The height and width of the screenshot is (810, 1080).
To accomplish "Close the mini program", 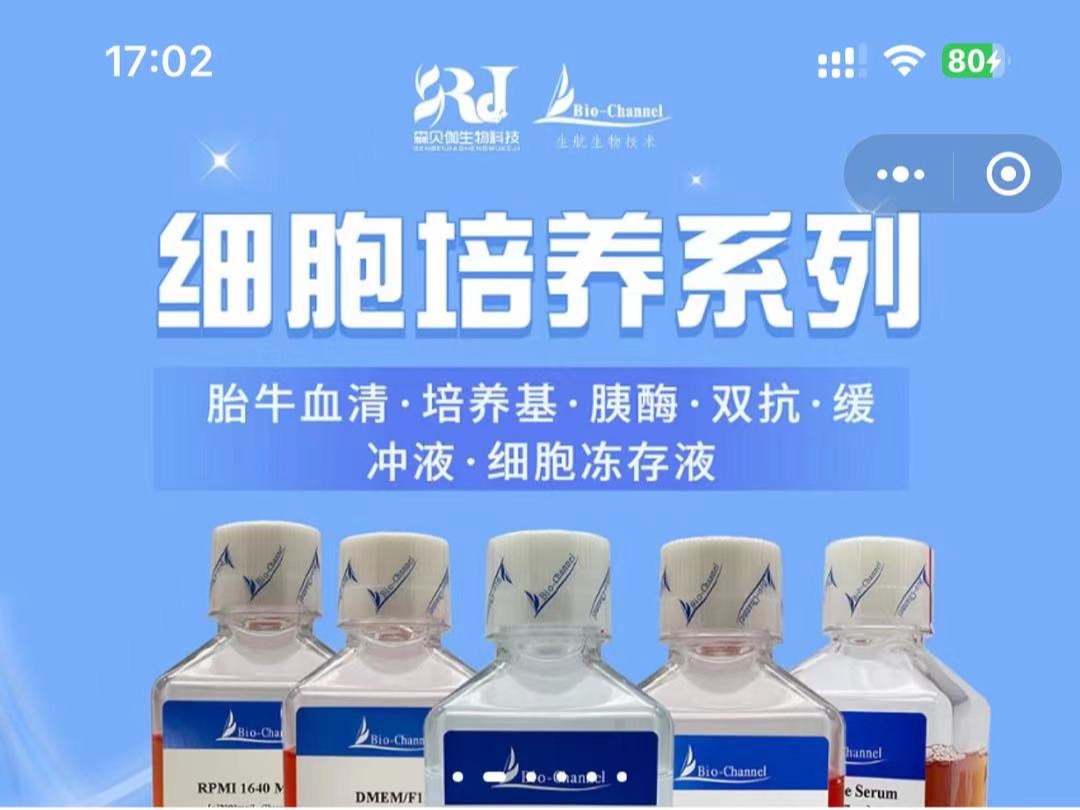I will [x=1007, y=175].
